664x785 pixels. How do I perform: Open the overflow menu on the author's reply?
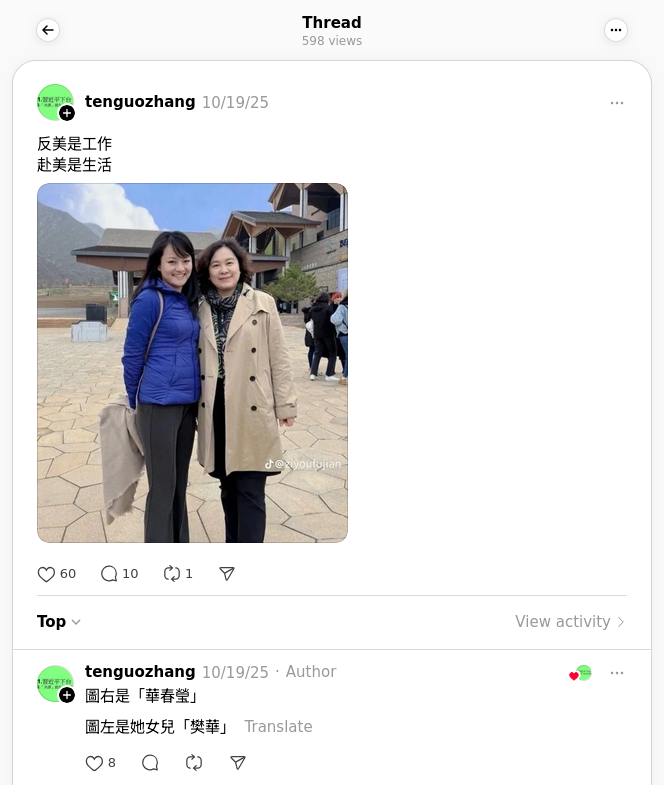(617, 673)
